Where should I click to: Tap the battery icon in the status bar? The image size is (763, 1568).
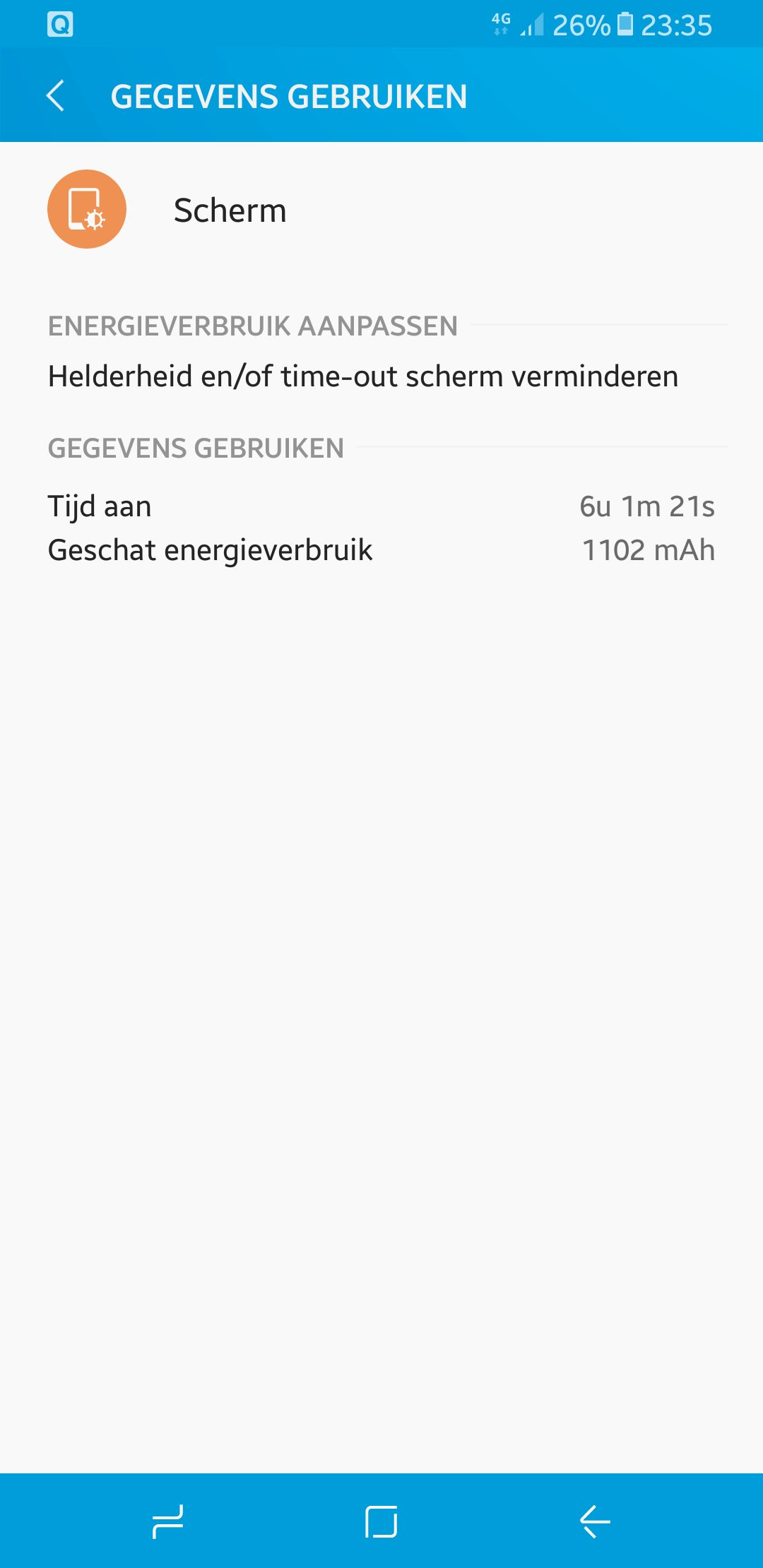[625, 25]
